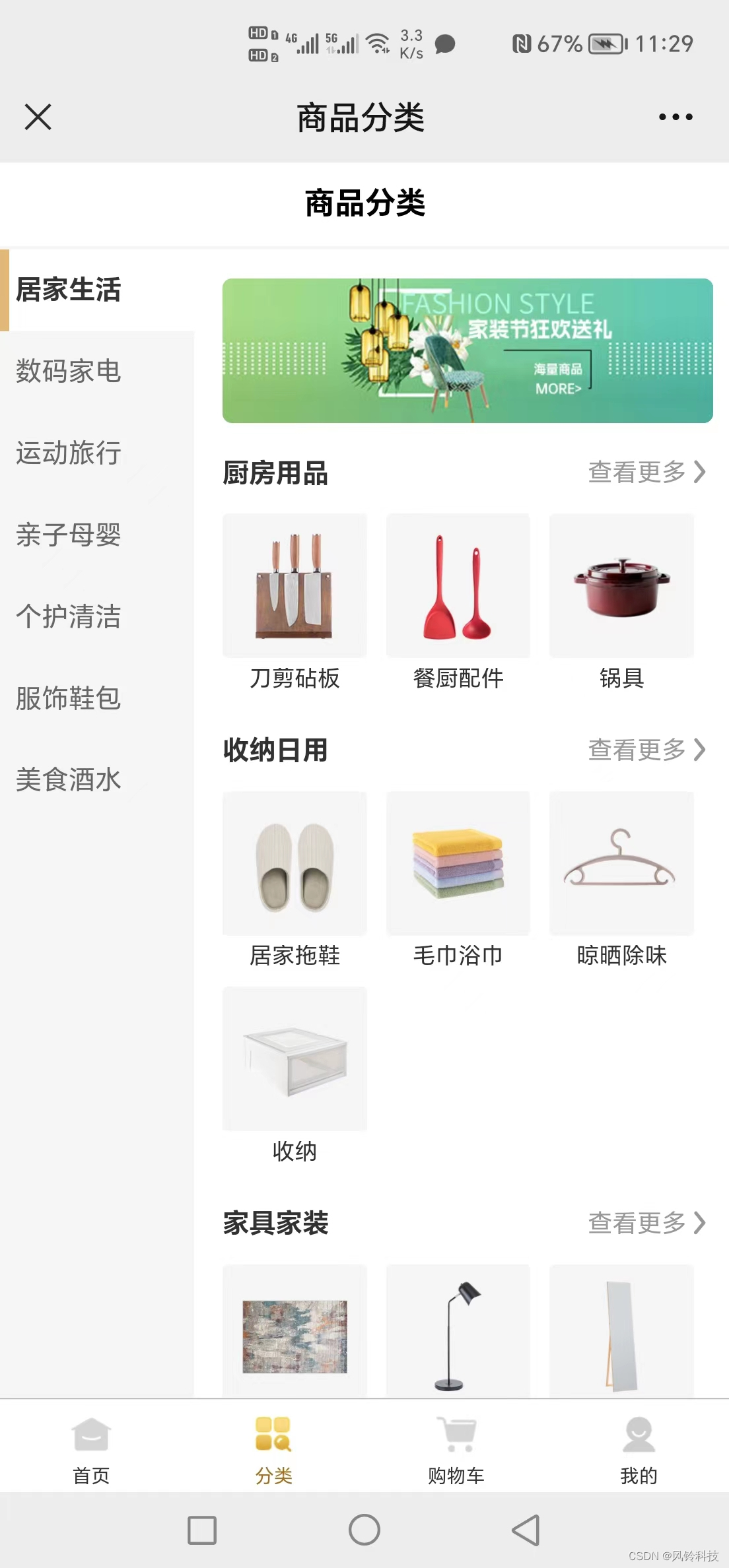This screenshot has height=1568, width=729.
Task: Open the 家装节狂欢送礼 banner
Action: [468, 350]
